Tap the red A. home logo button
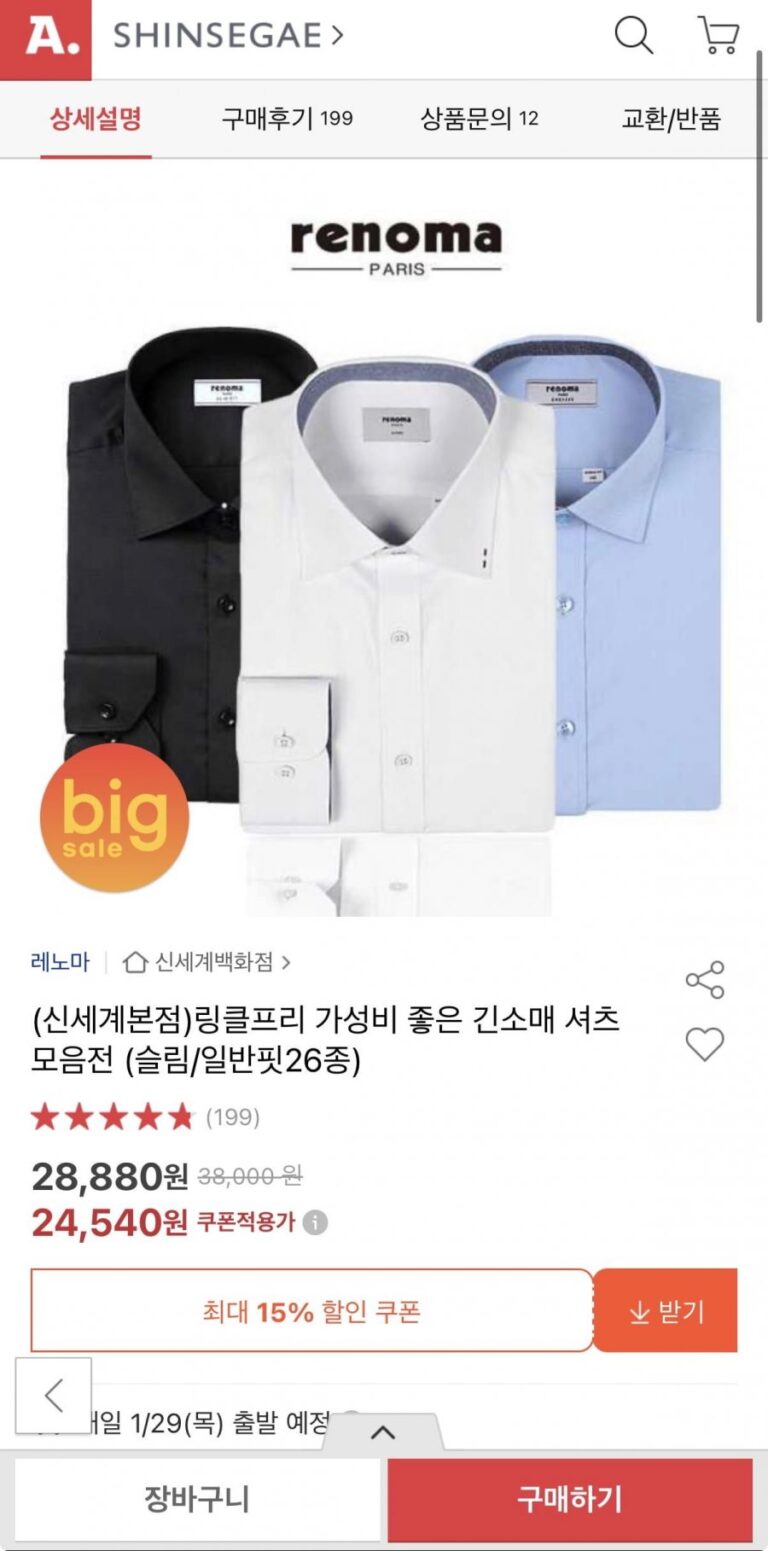 (45, 38)
